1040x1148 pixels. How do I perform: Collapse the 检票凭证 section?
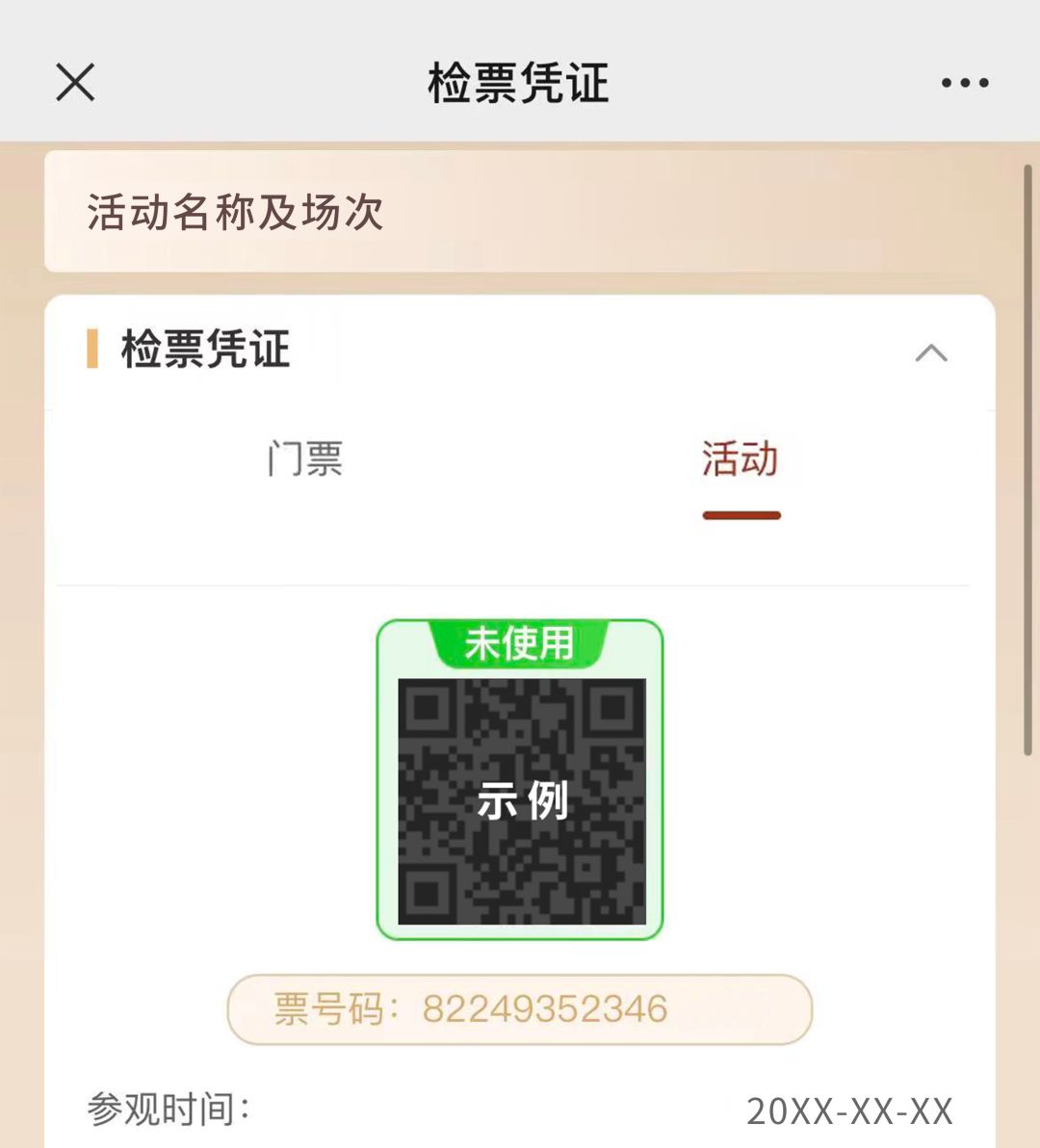click(x=930, y=352)
